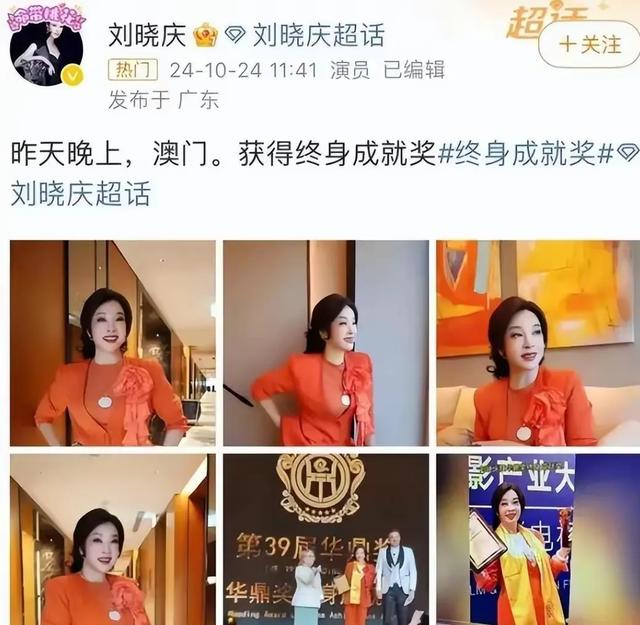Follow the account with the 关注 button
Screen dimensions: 640x625
tap(588, 45)
